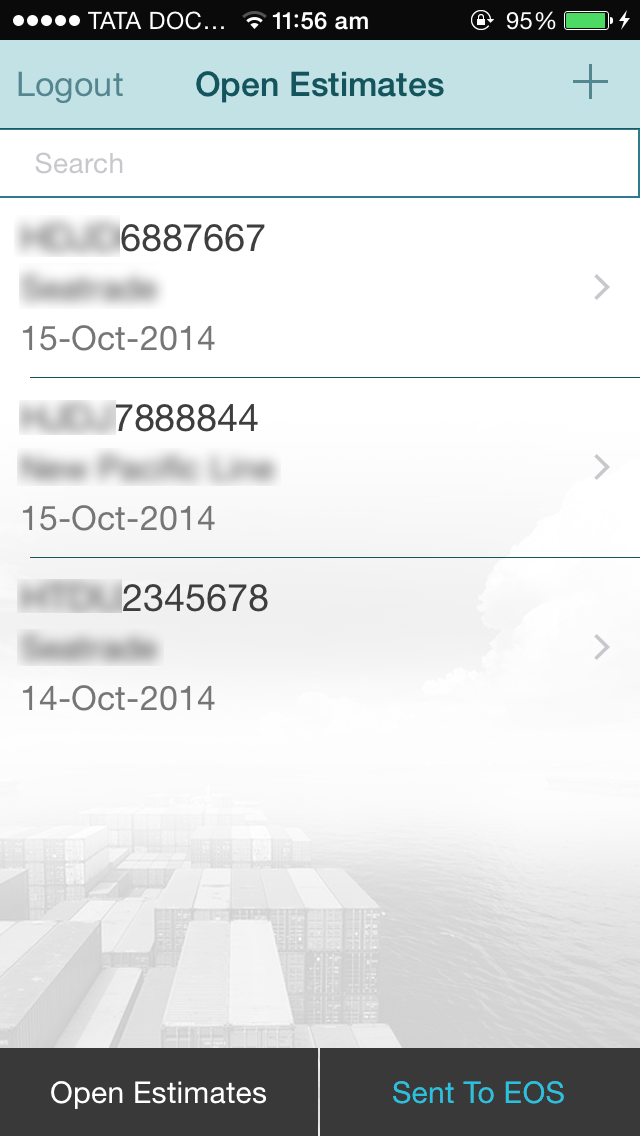Switch to the Sent To EOS tab

click(479, 1092)
